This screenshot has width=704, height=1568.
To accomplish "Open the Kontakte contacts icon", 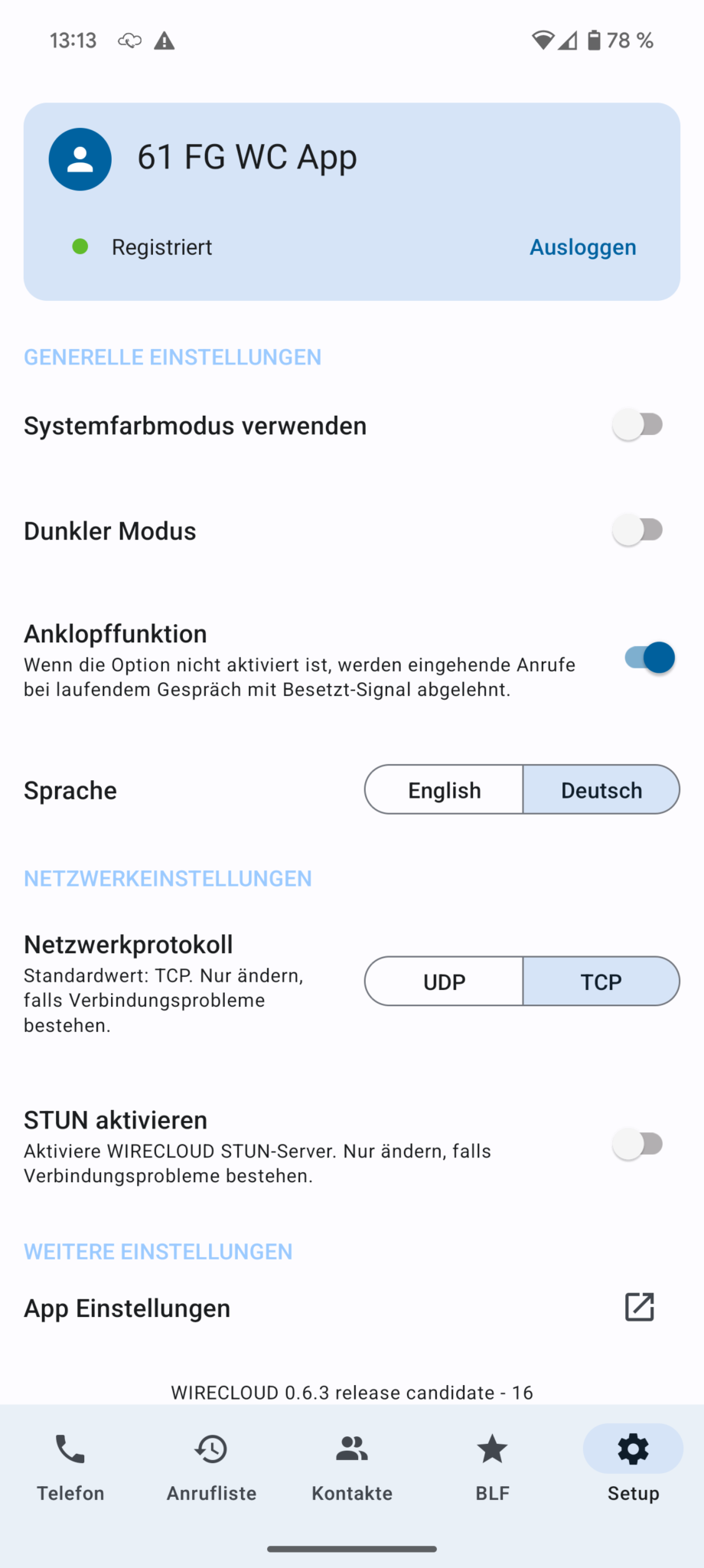I will point(351,1449).
